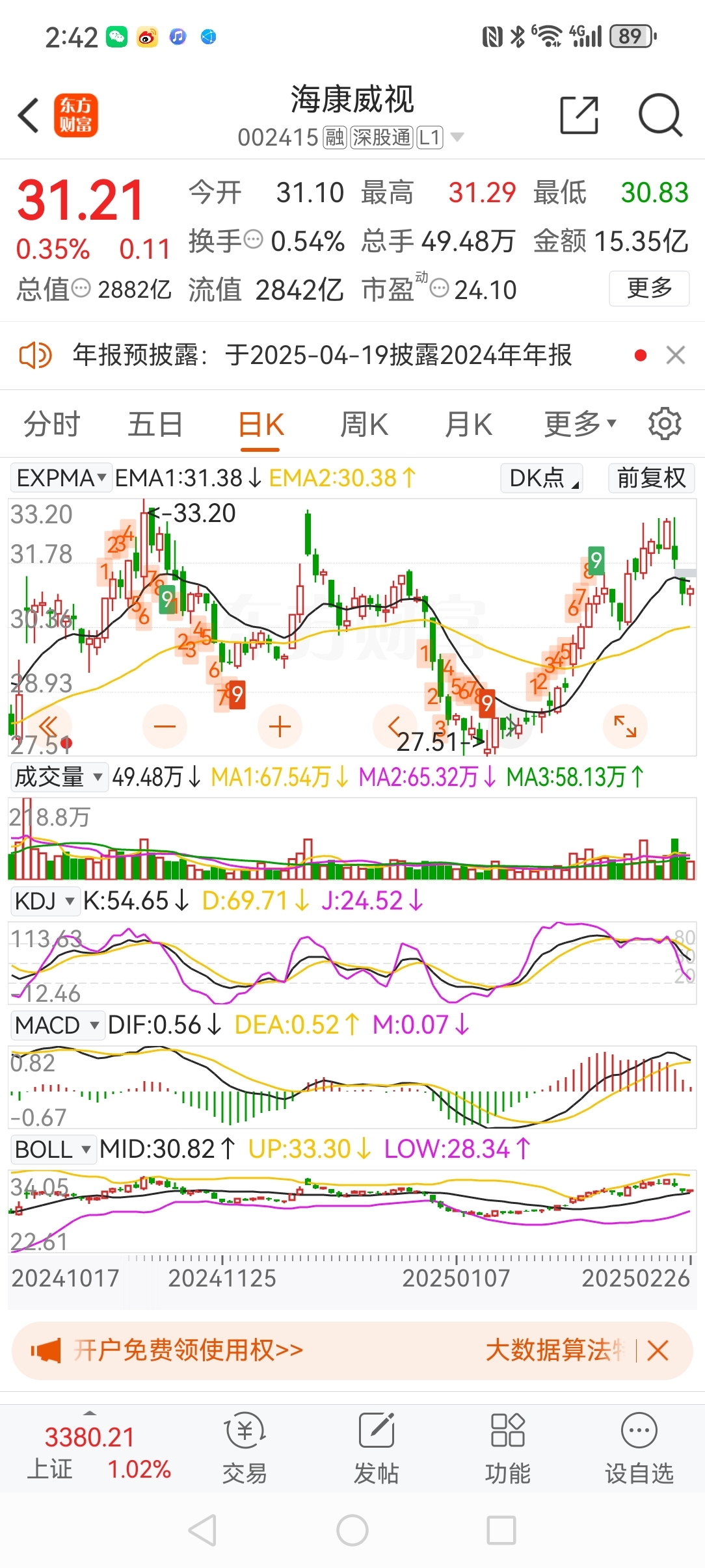Zoom in the K-line chart
The width and height of the screenshot is (705, 1568).
(280, 726)
